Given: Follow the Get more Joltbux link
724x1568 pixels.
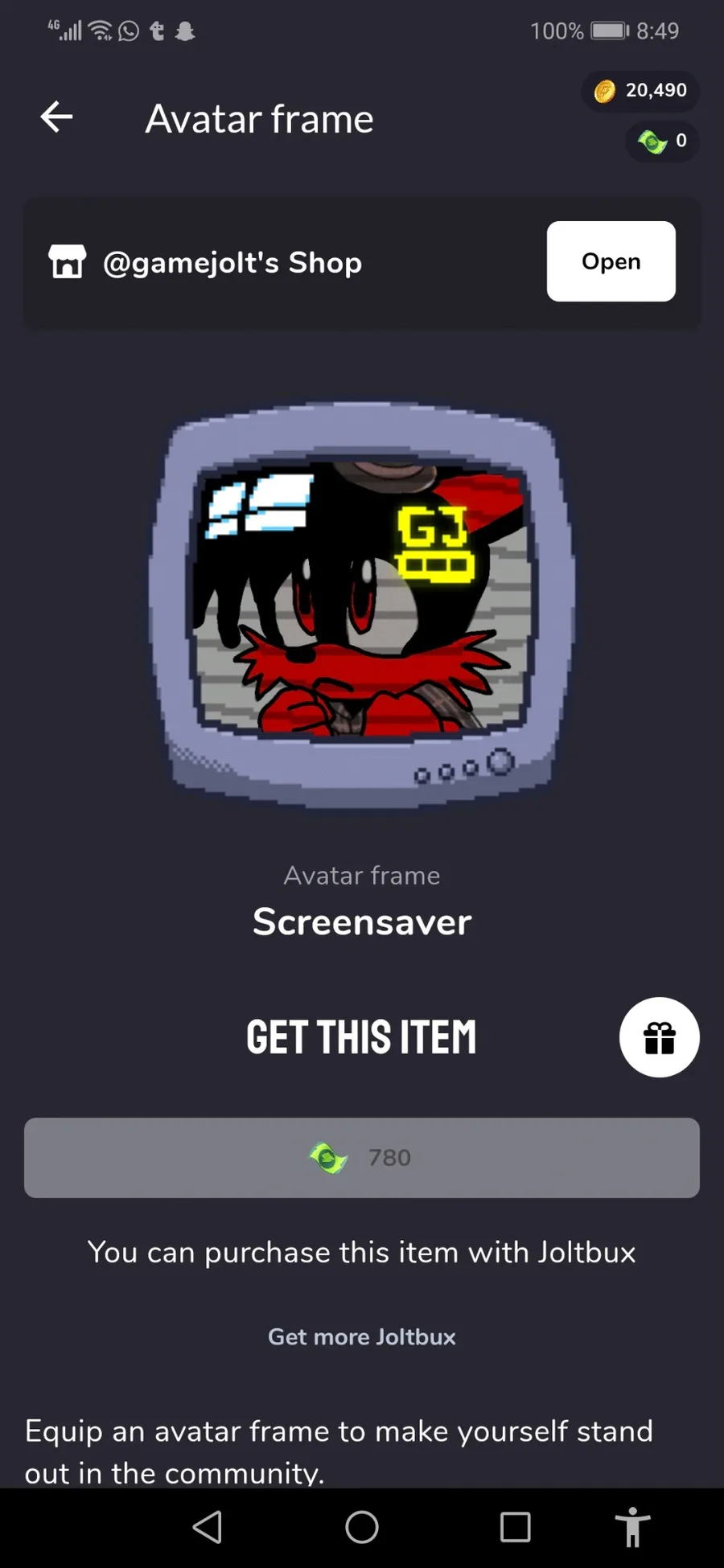Looking at the screenshot, I should pos(362,1336).
